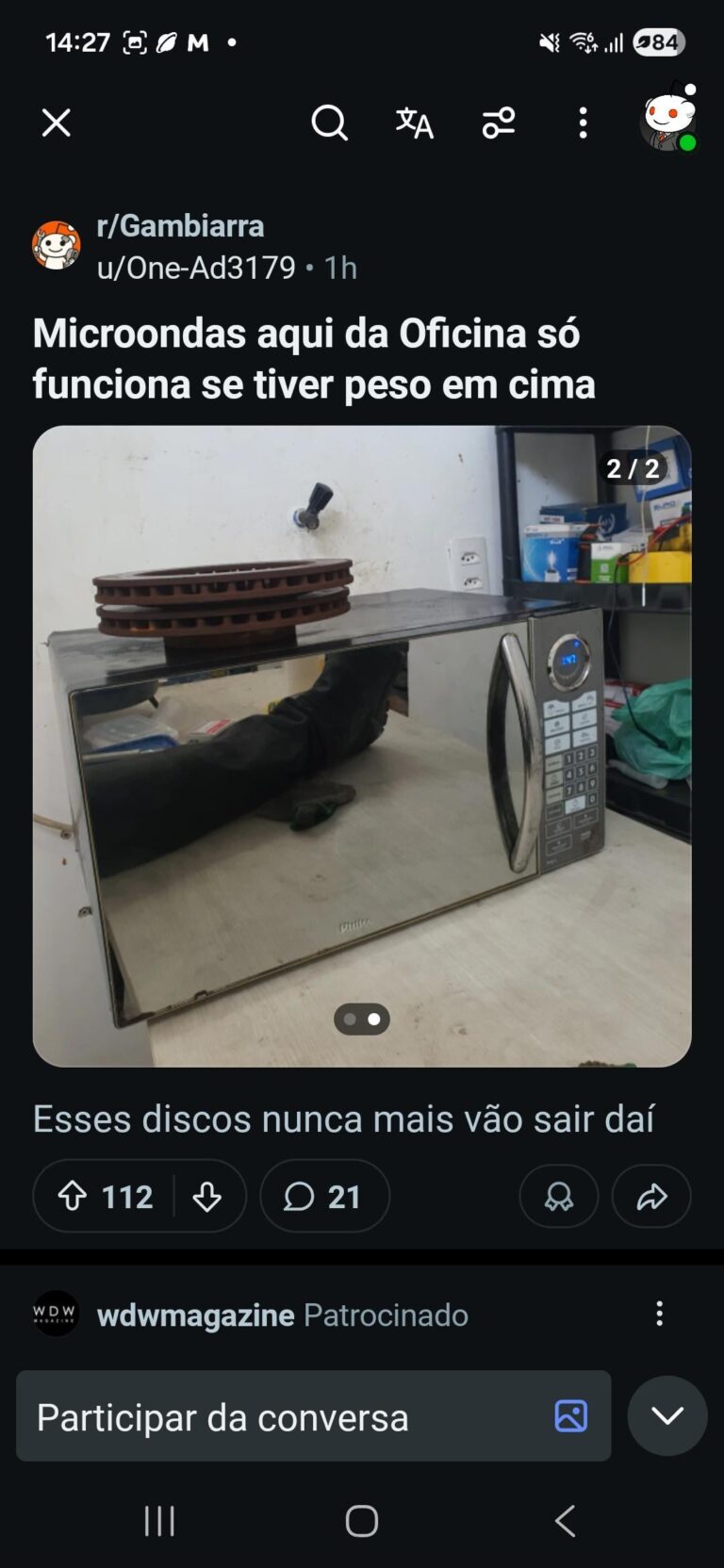Viewport: 724px width, 1568px height.
Task: Downvote this post
Action: (x=207, y=1197)
